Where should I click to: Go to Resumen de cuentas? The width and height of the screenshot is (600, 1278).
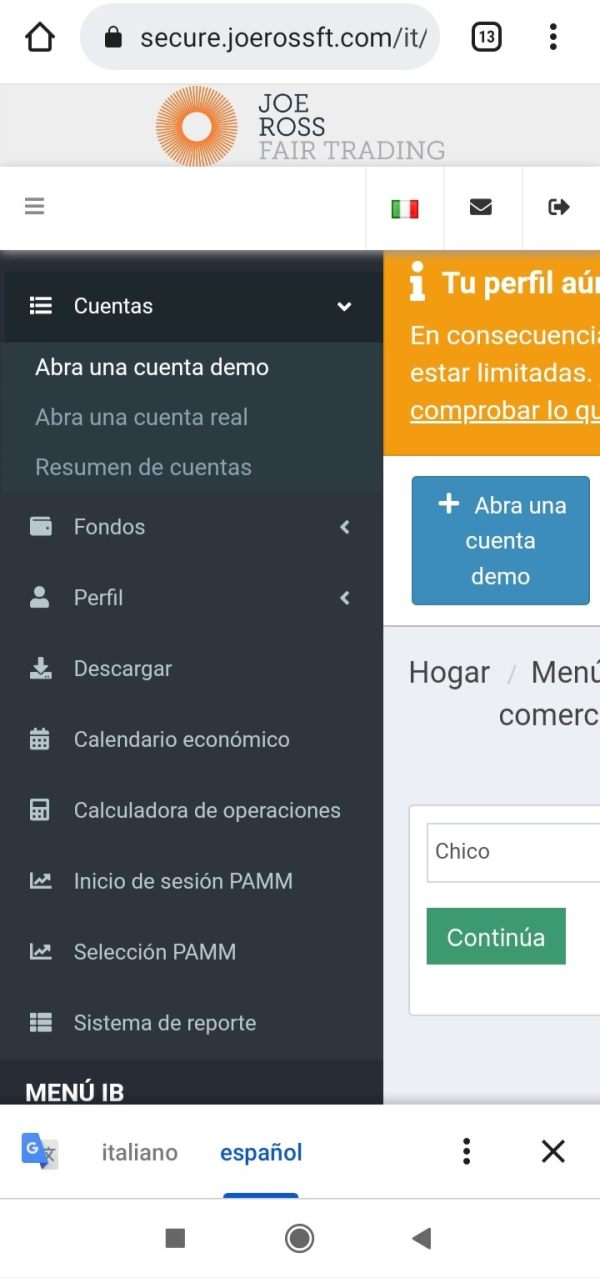point(143,467)
